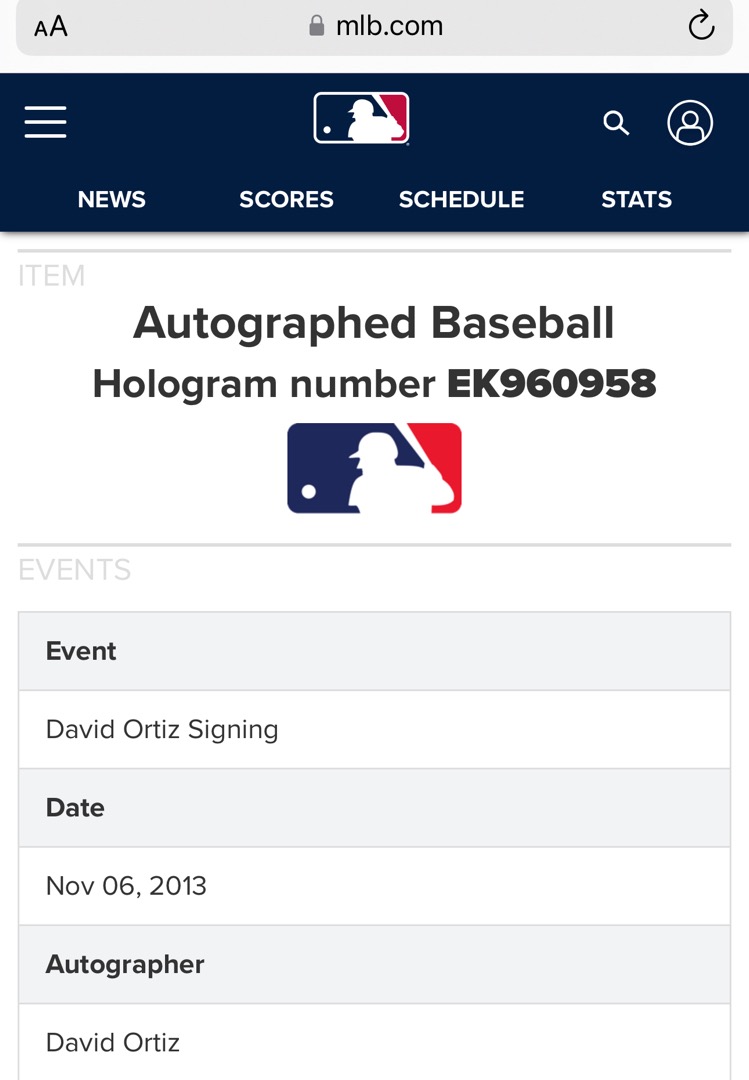This screenshot has width=749, height=1080.
Task: Reload the page in Safari
Action: tap(701, 26)
